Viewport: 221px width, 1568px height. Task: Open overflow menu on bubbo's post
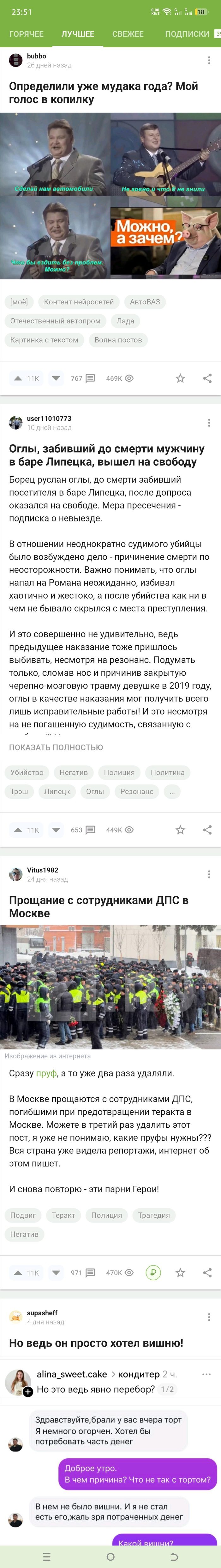(x=209, y=60)
